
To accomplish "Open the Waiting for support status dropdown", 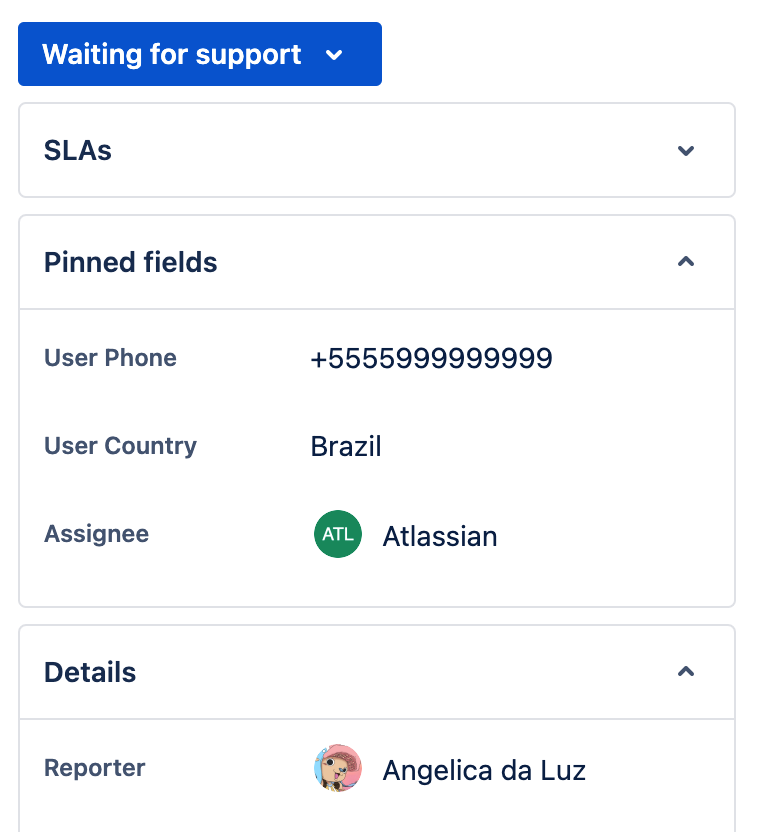I will (199, 54).
